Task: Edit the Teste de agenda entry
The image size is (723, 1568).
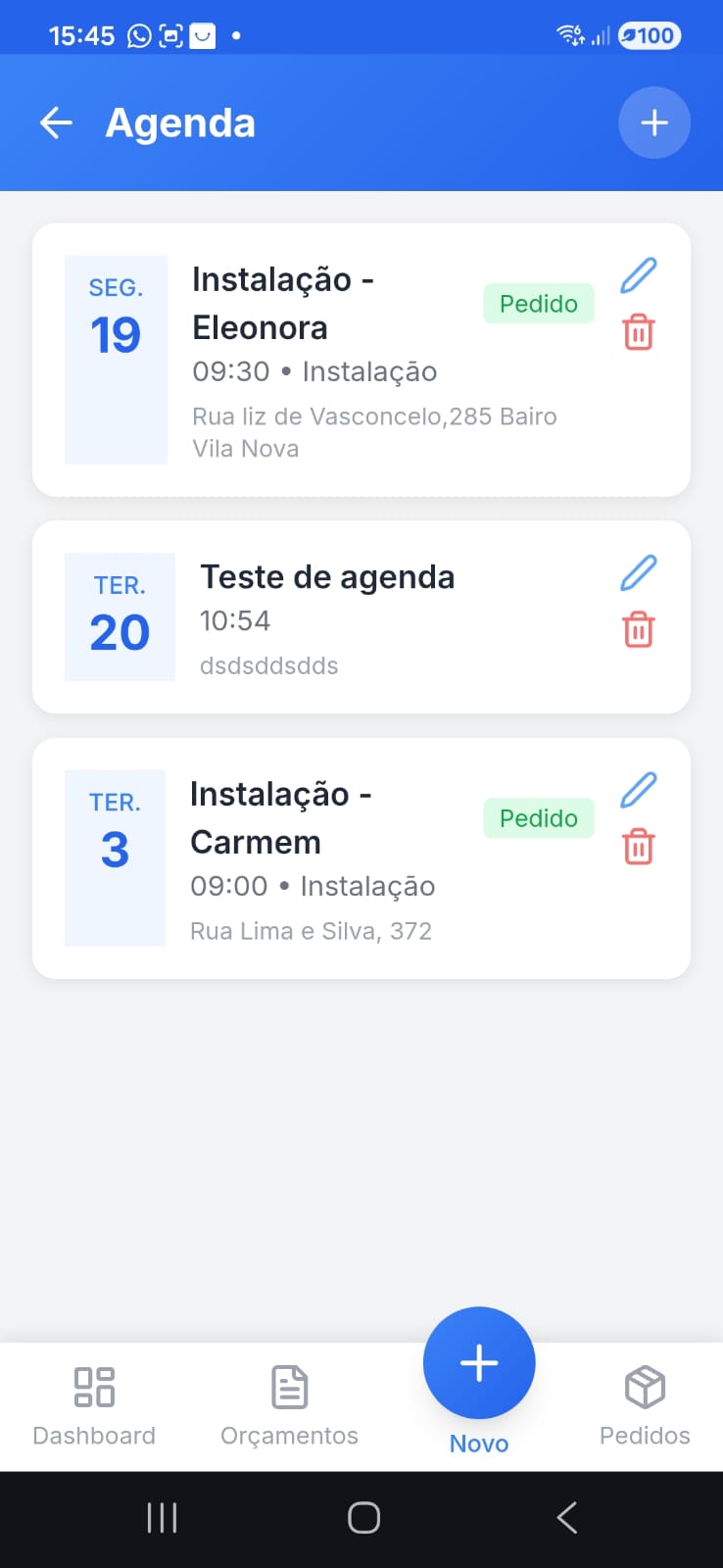Action: tap(638, 572)
